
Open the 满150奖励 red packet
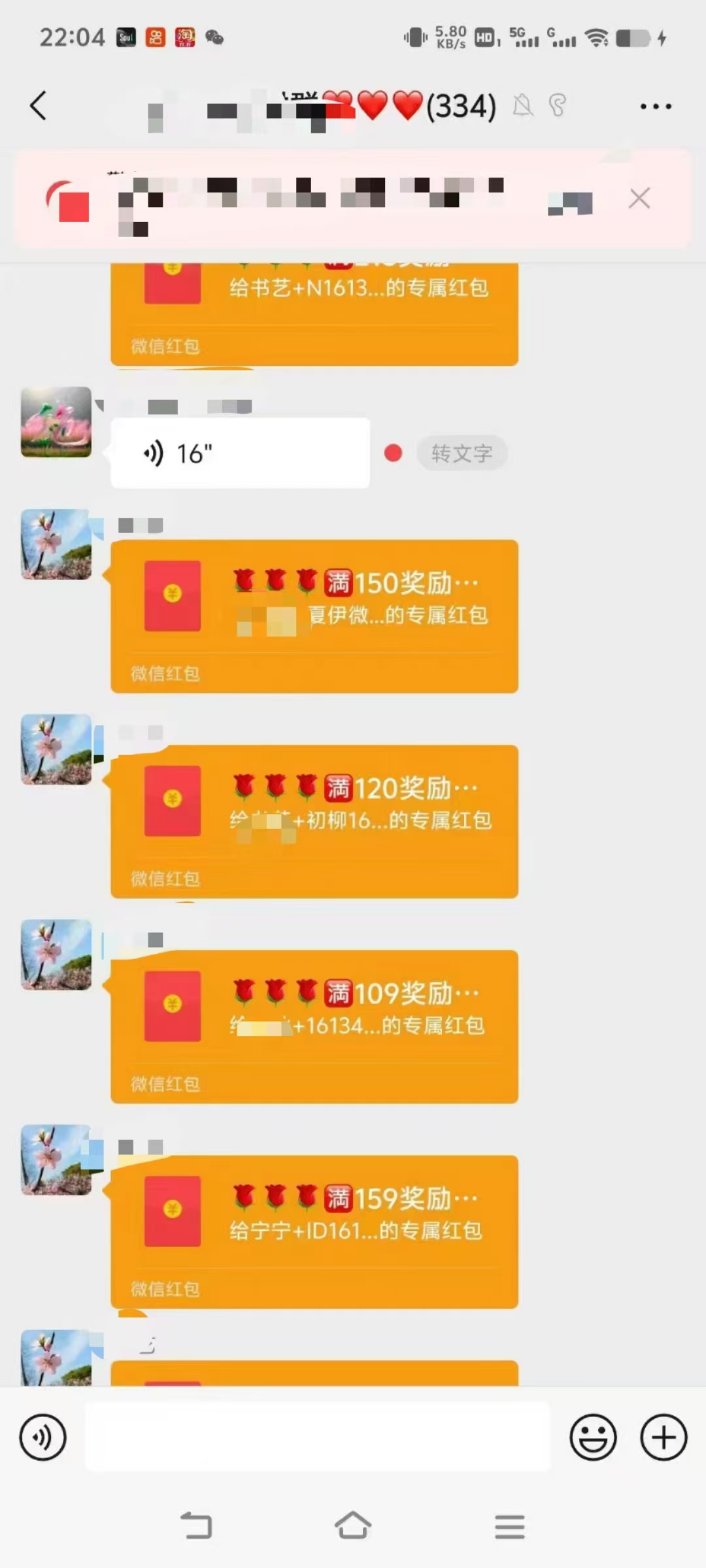[314, 616]
